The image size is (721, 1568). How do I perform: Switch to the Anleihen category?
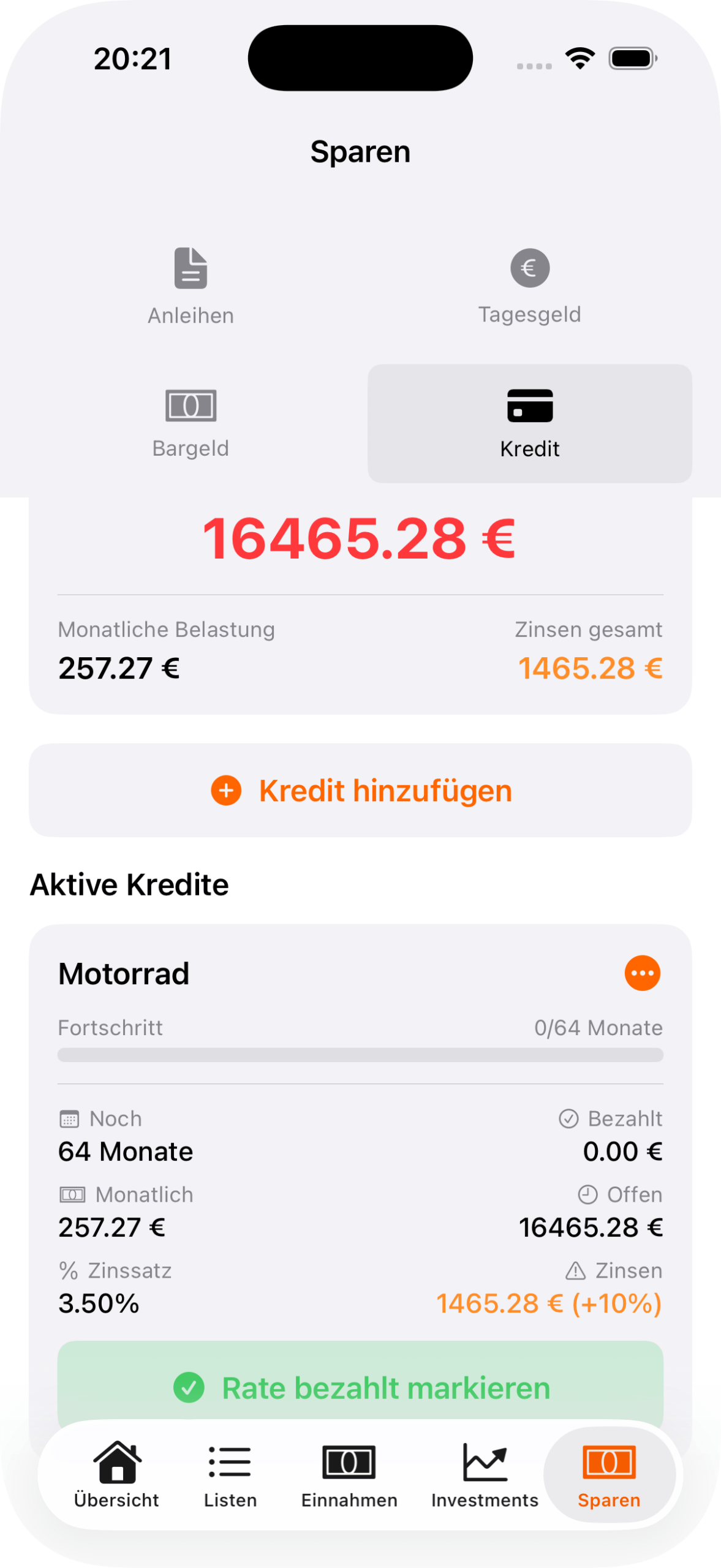[x=191, y=286]
